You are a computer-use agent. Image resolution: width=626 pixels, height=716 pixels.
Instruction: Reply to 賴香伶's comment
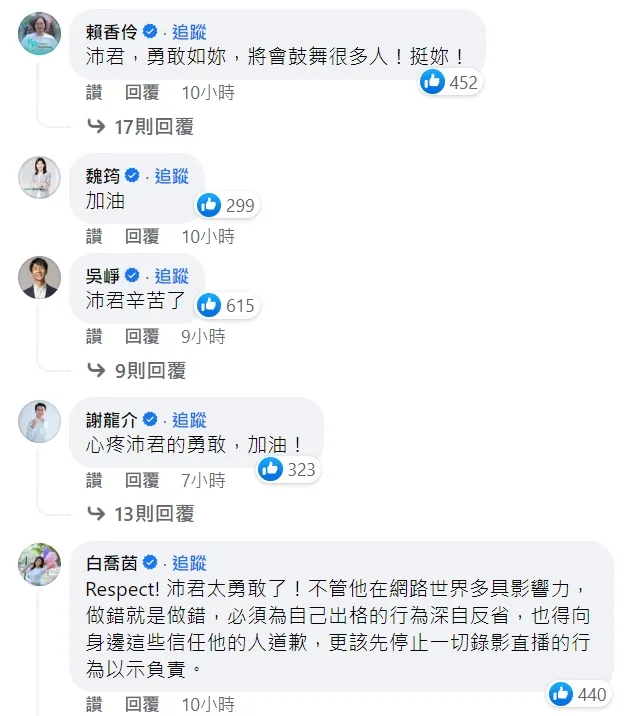tap(142, 93)
